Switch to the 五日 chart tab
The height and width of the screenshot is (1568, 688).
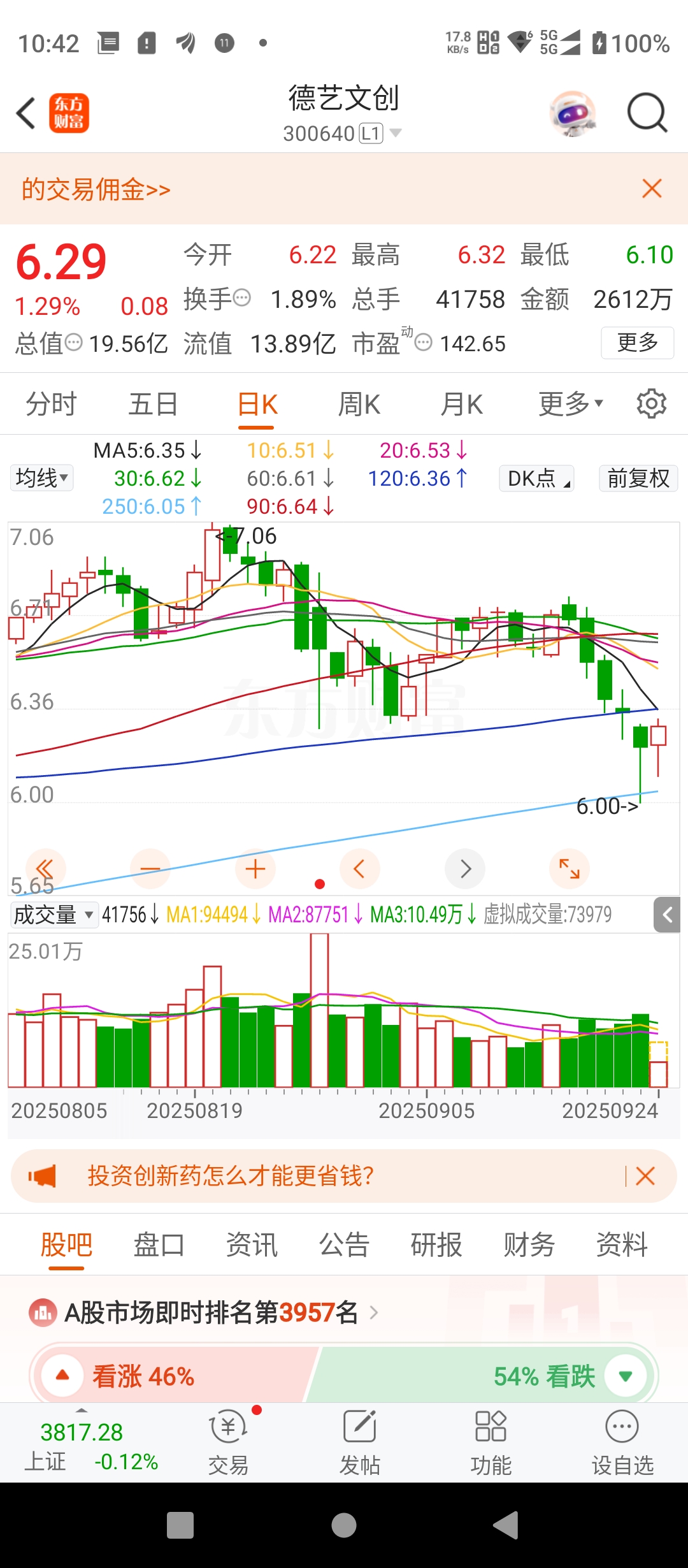[x=153, y=404]
